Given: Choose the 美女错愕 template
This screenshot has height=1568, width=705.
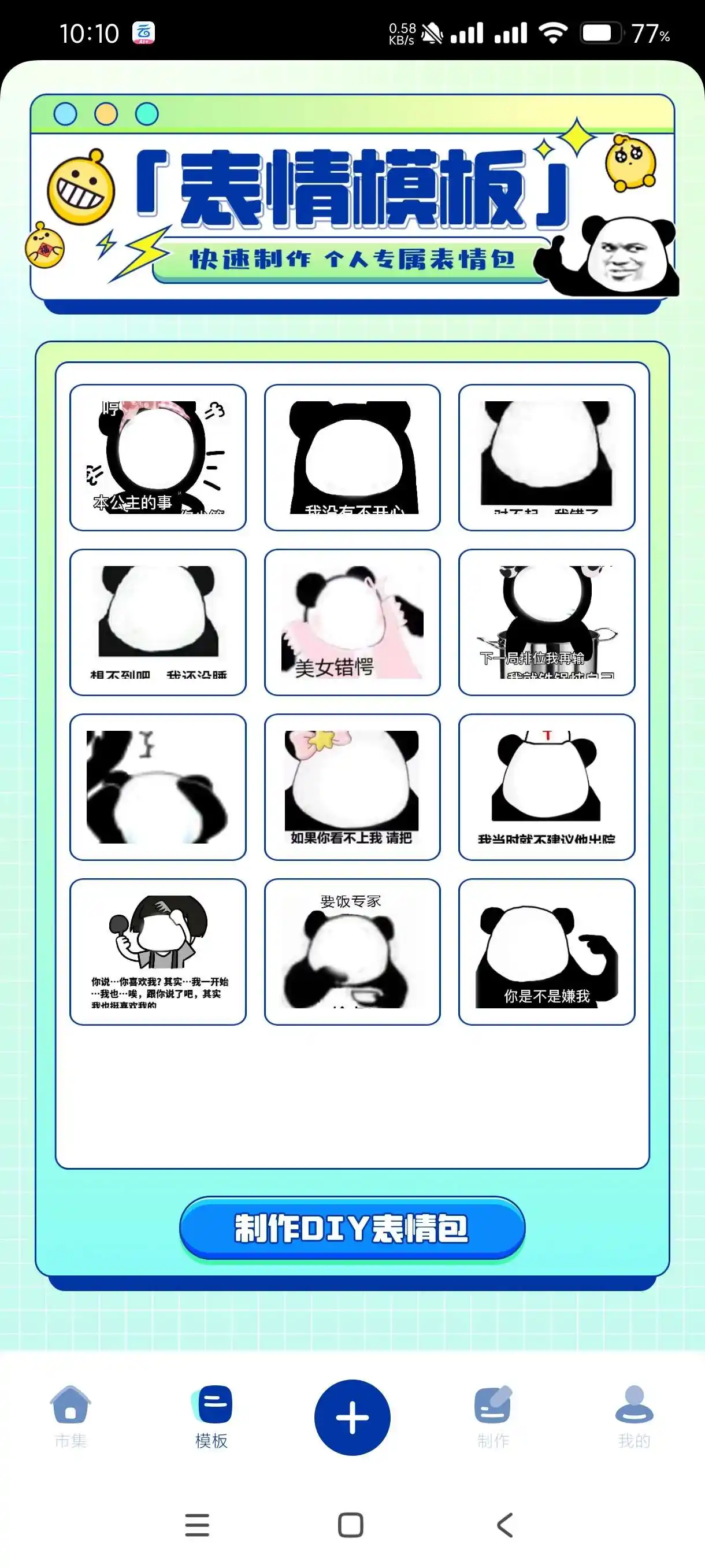Looking at the screenshot, I should tap(351, 622).
